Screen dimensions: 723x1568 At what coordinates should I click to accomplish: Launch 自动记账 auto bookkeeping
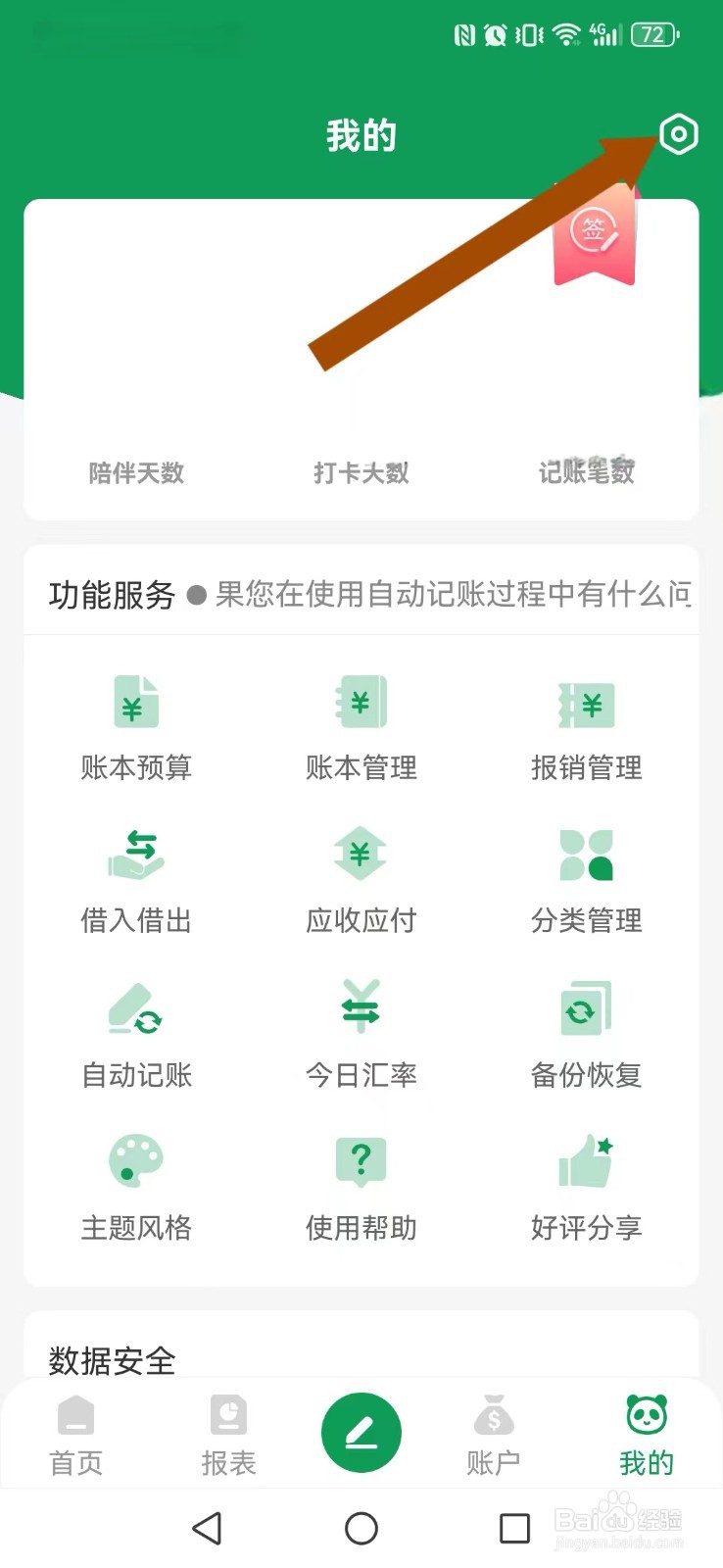pyautogui.click(x=135, y=1034)
